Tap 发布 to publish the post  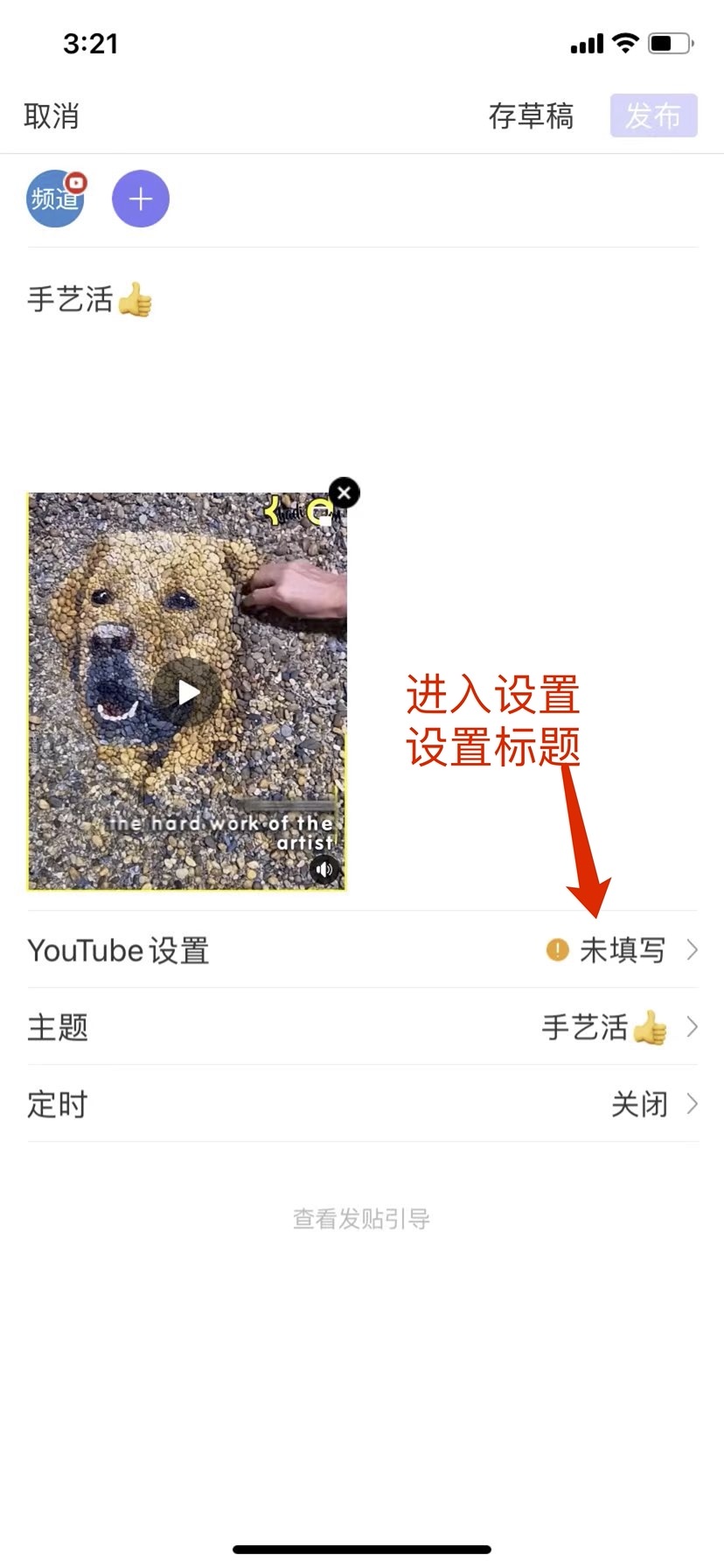[653, 115]
